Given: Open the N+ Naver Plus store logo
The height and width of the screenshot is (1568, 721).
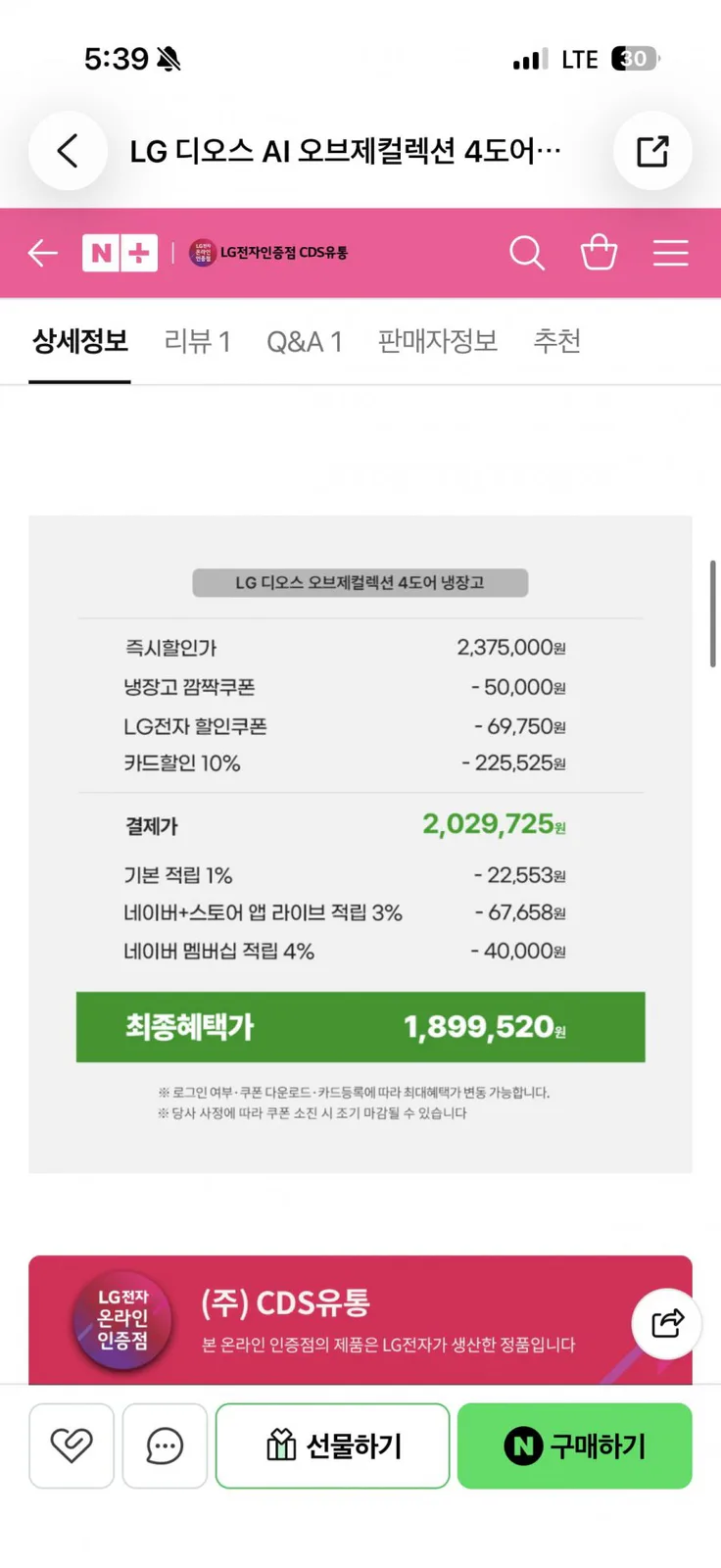Looking at the screenshot, I should click(120, 253).
